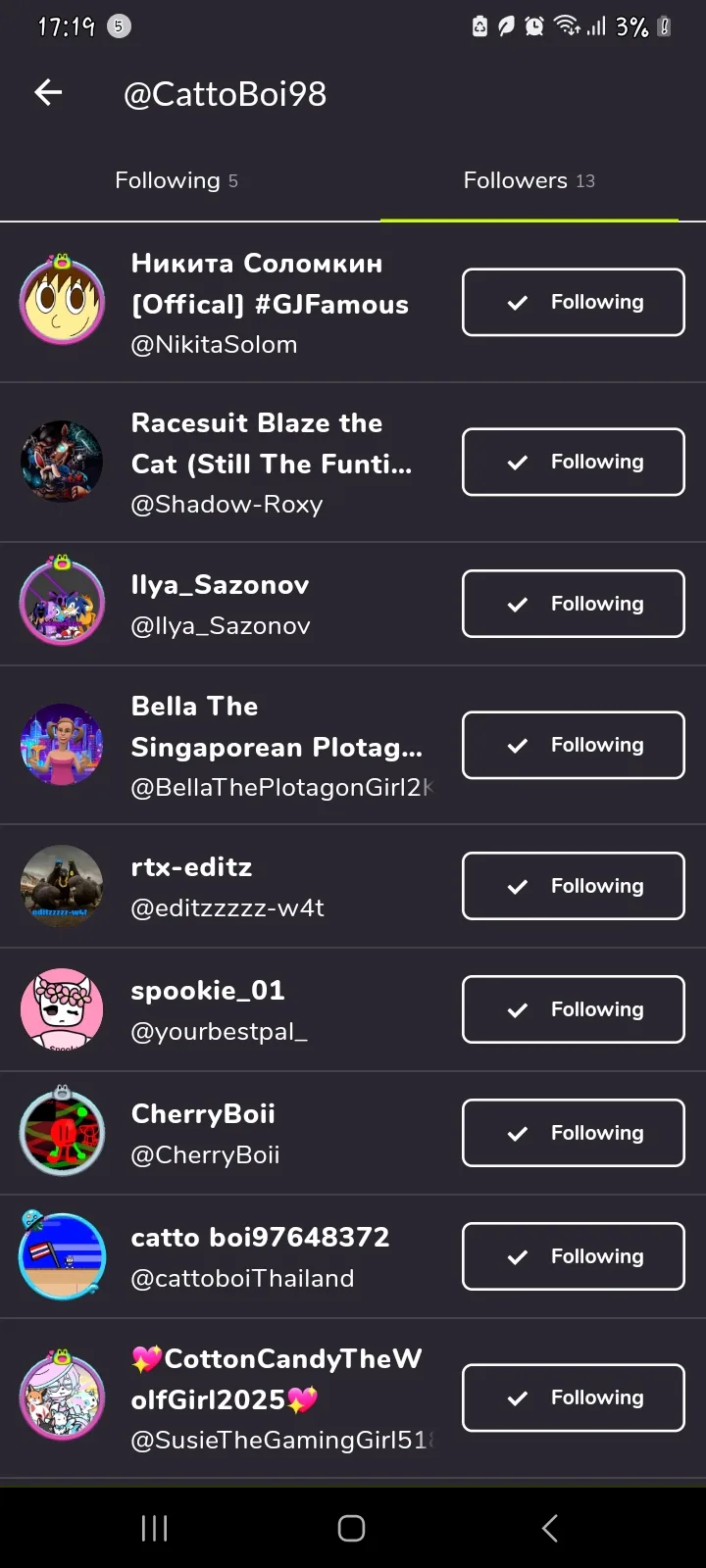Unfollow Ilya_Sazonov with Following button

tap(573, 604)
